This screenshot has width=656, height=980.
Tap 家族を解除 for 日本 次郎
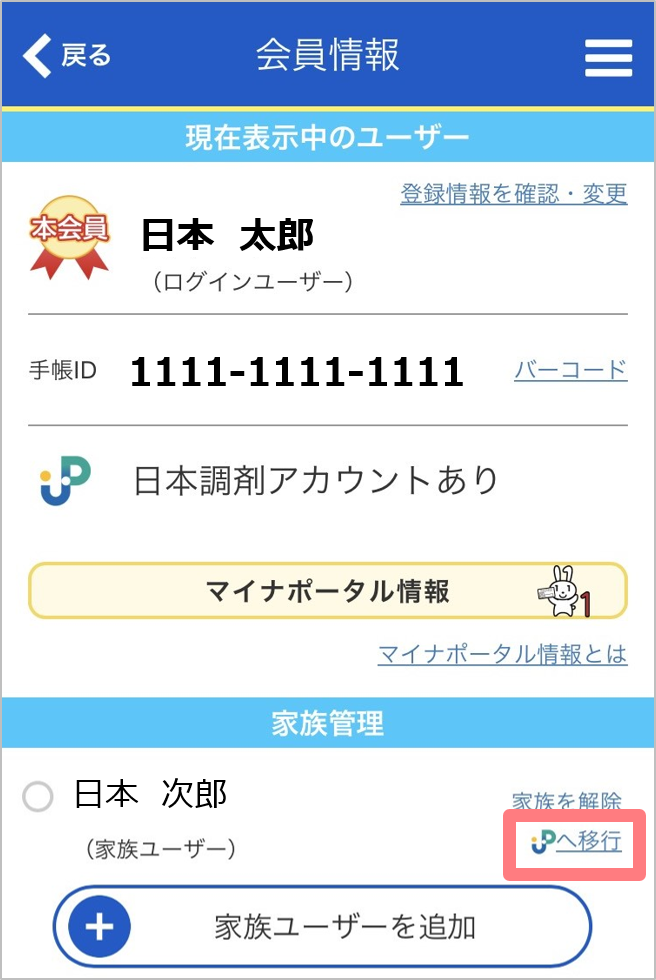click(566, 801)
